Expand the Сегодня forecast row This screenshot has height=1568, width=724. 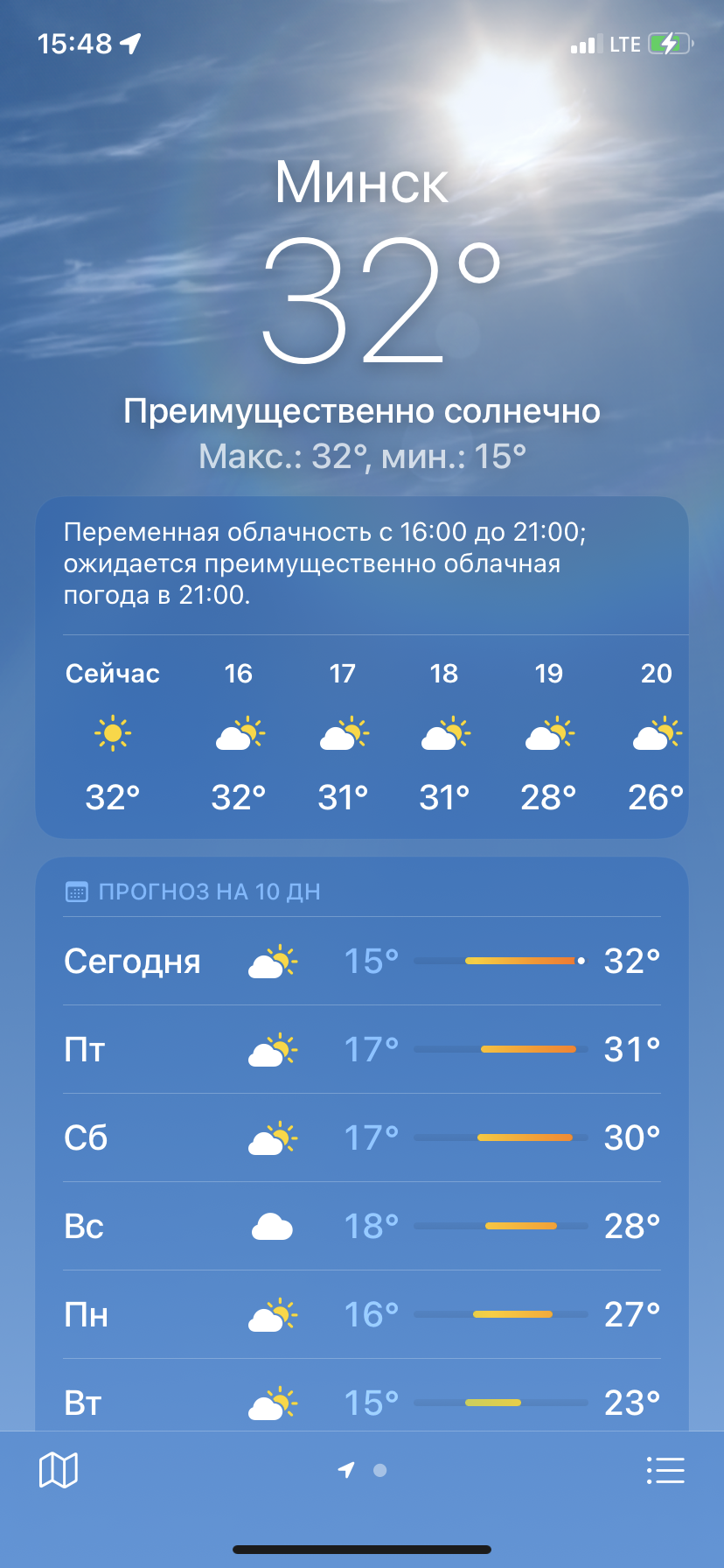tap(362, 960)
